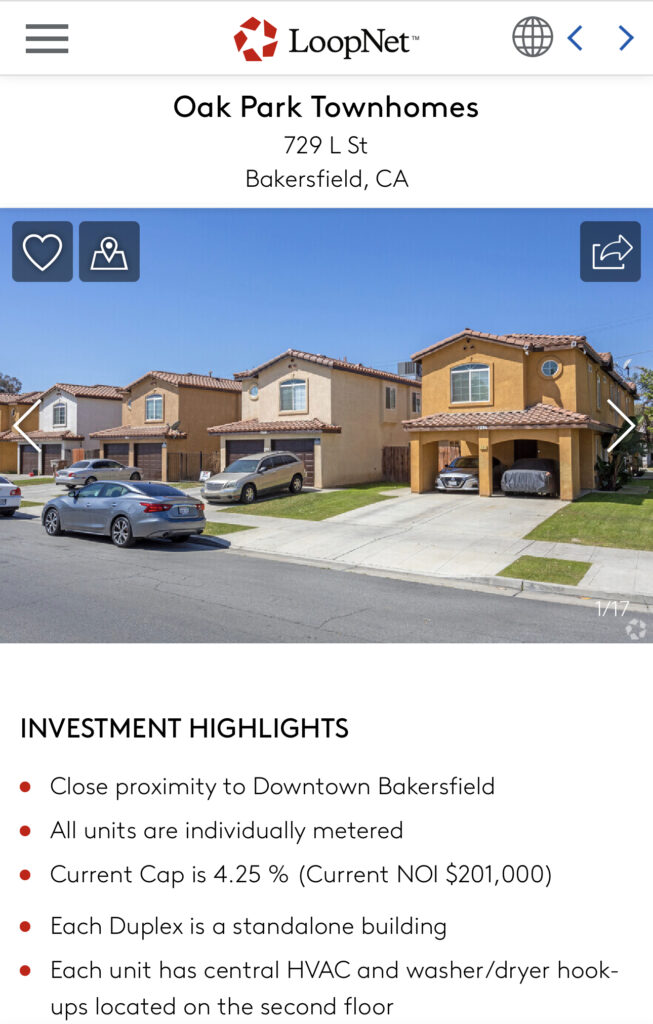Open the globe language selector
This screenshot has height=1024, width=653.
point(532,38)
